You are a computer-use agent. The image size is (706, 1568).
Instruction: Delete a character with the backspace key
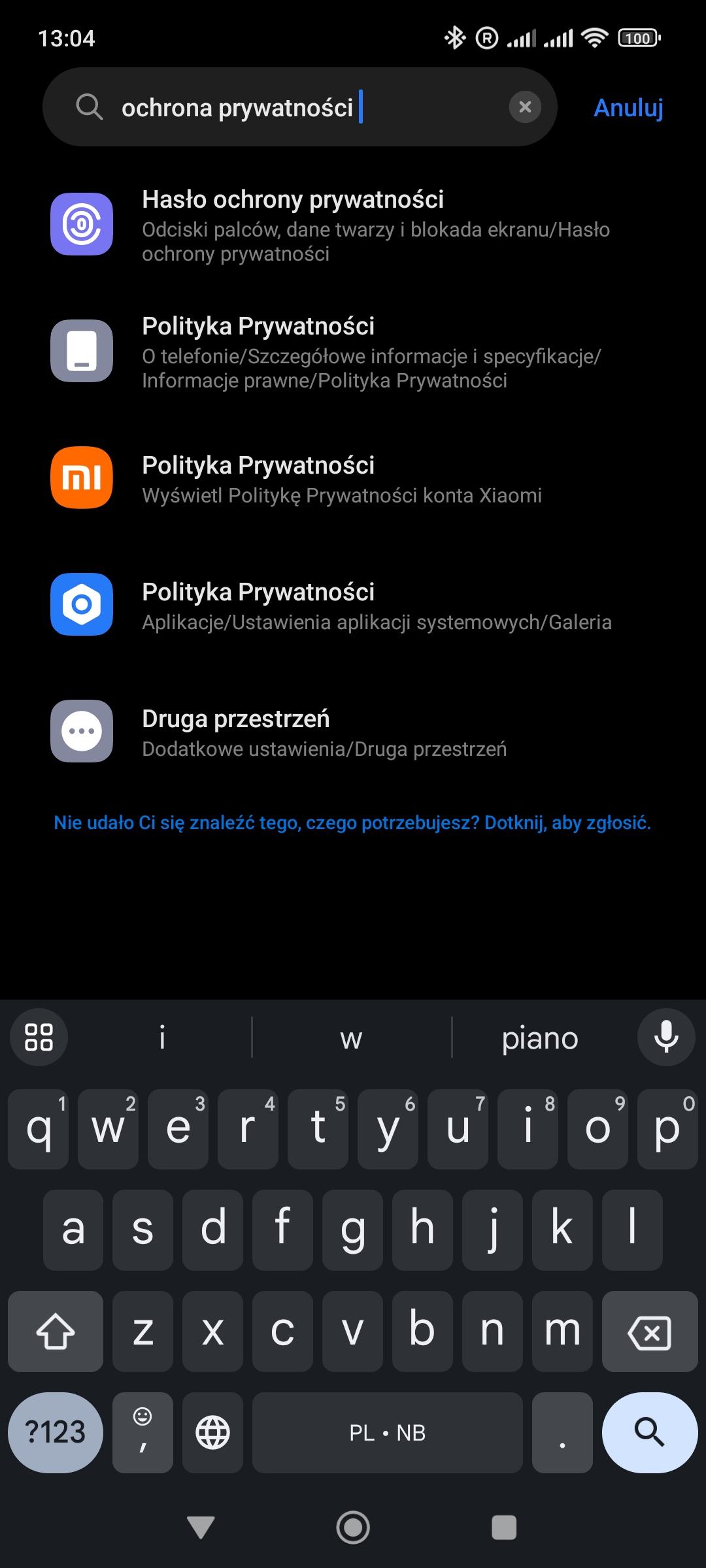point(649,1331)
